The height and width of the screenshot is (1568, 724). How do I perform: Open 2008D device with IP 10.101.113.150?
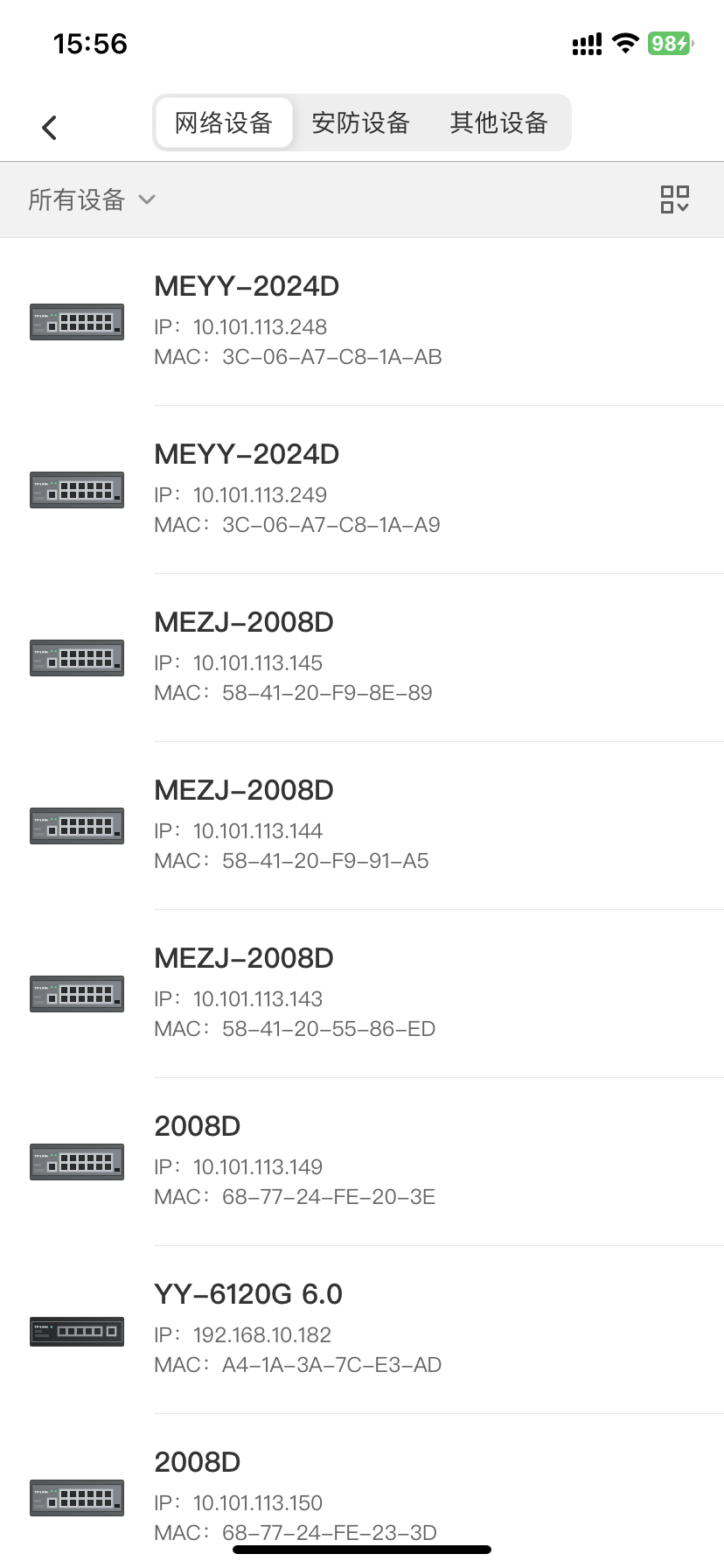click(x=362, y=1492)
